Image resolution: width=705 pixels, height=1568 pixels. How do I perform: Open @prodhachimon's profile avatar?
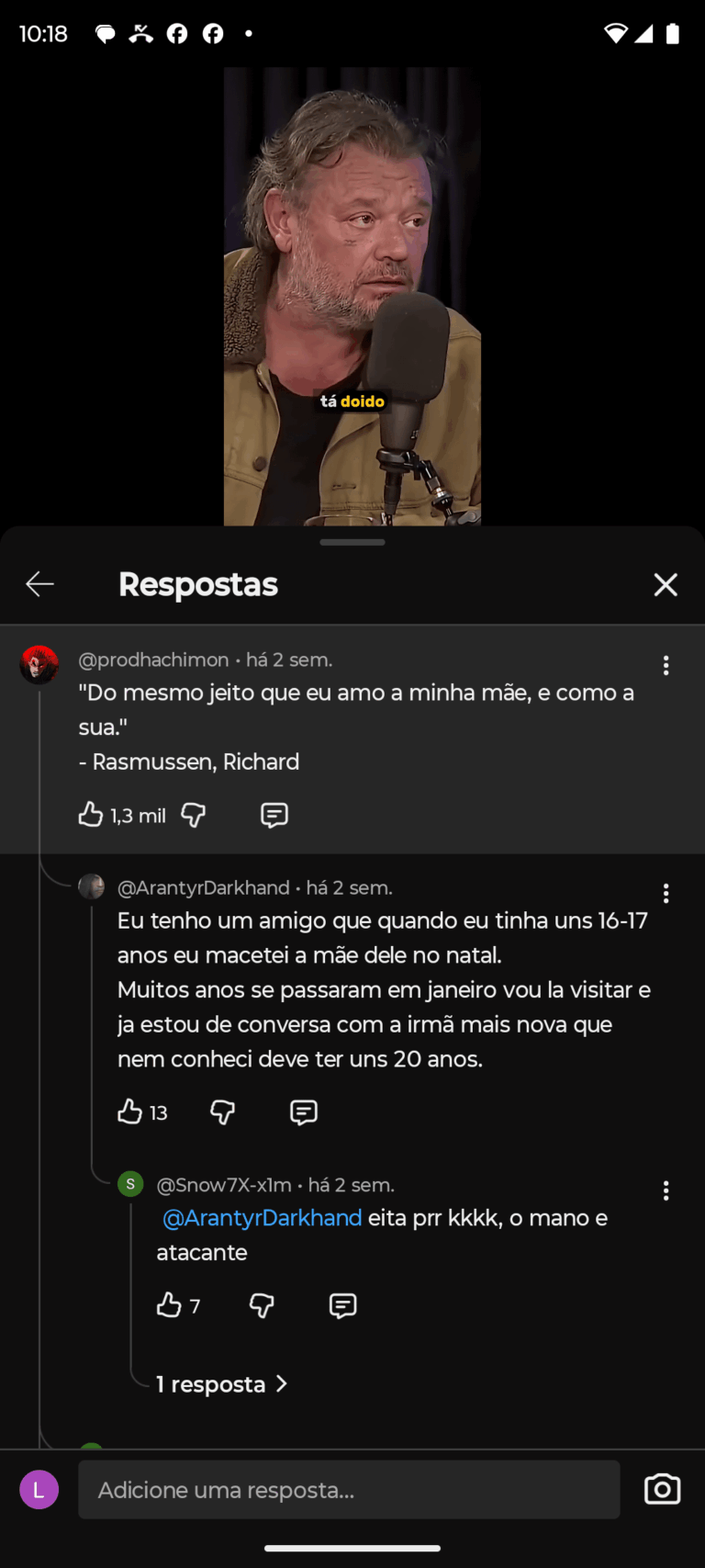pos(39,665)
